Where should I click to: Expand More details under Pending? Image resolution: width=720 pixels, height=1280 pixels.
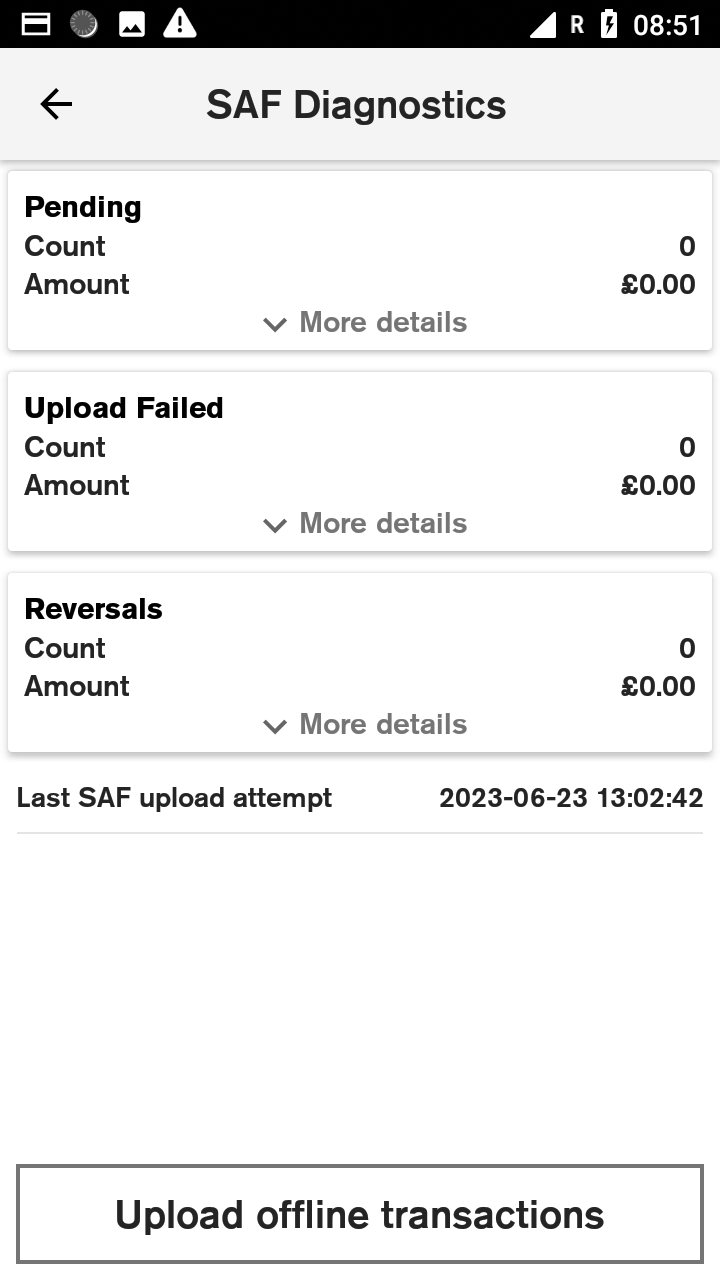click(x=364, y=323)
